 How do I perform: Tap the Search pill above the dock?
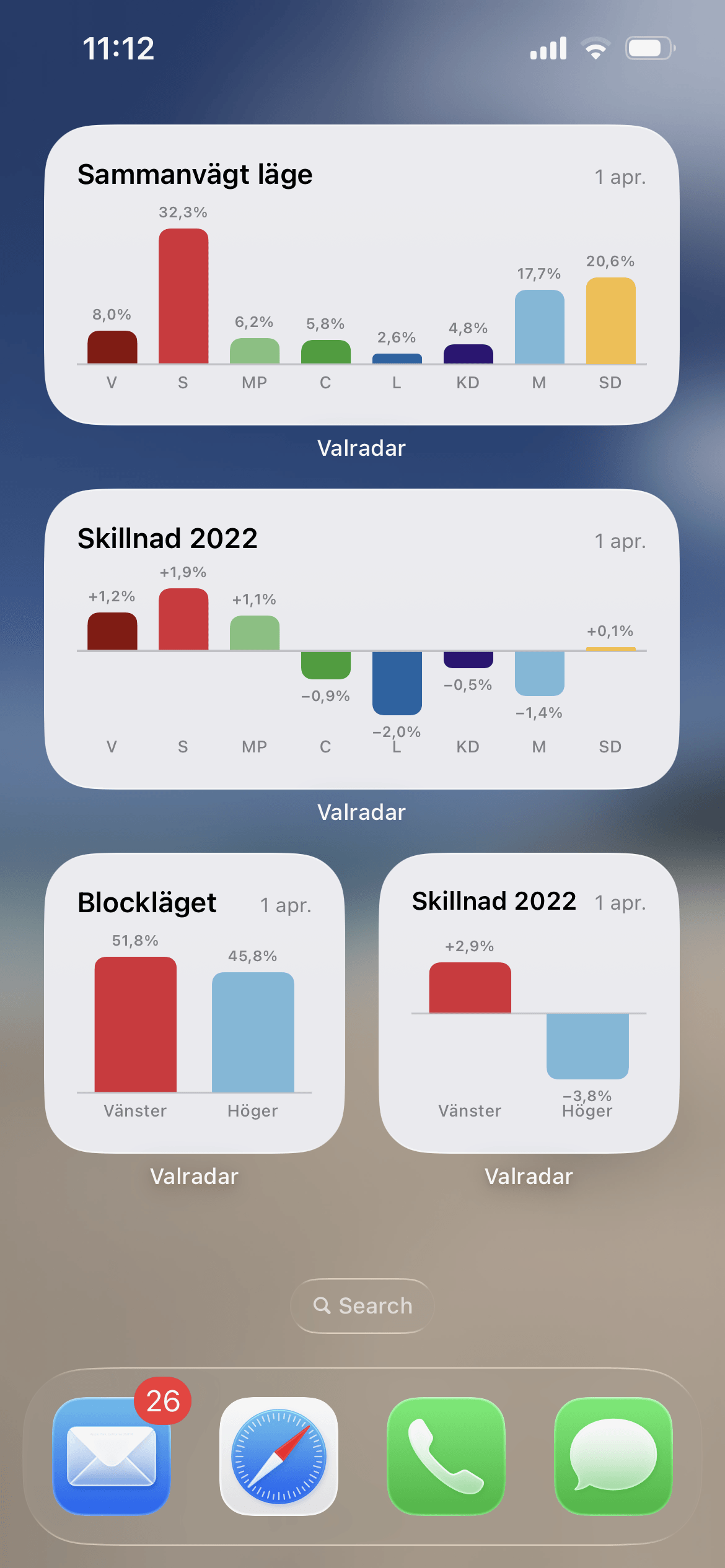pyautogui.click(x=362, y=1305)
